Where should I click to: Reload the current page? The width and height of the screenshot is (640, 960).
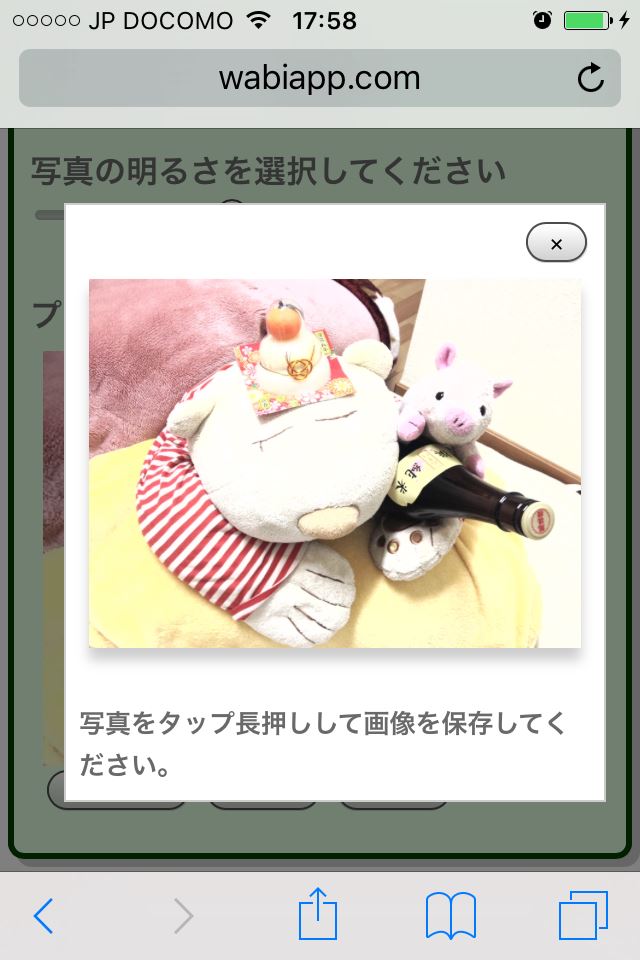pos(591,78)
